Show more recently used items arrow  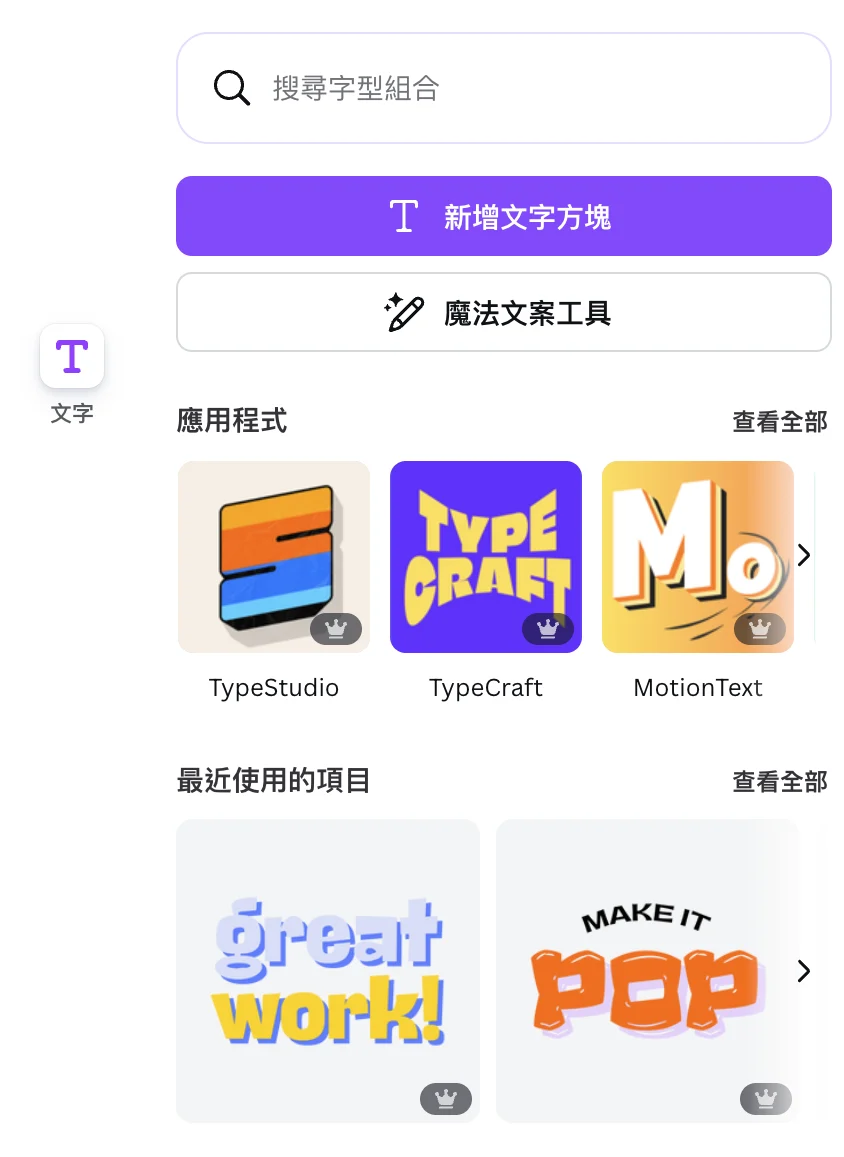[804, 971]
